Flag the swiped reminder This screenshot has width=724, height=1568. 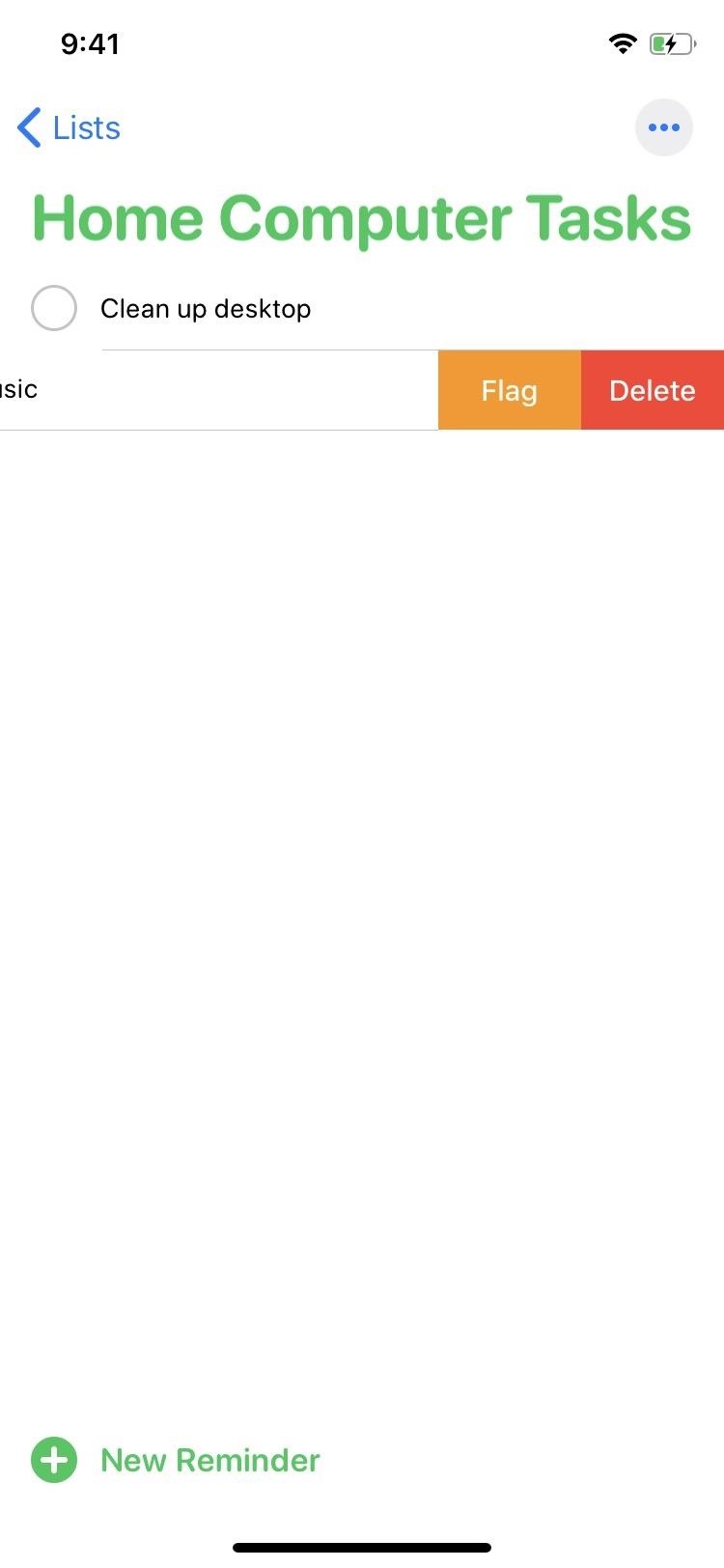click(x=509, y=390)
